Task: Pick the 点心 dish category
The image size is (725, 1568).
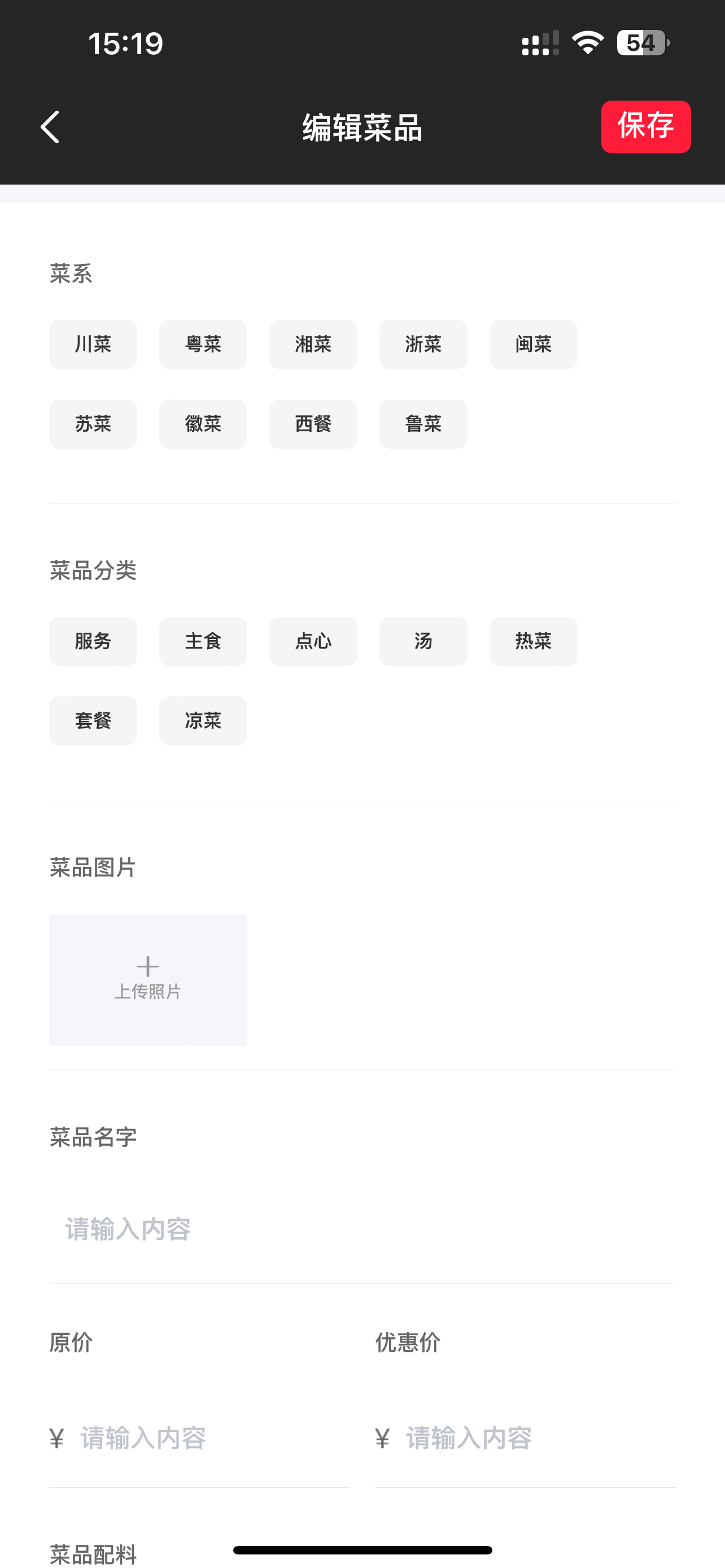Action: coord(313,641)
